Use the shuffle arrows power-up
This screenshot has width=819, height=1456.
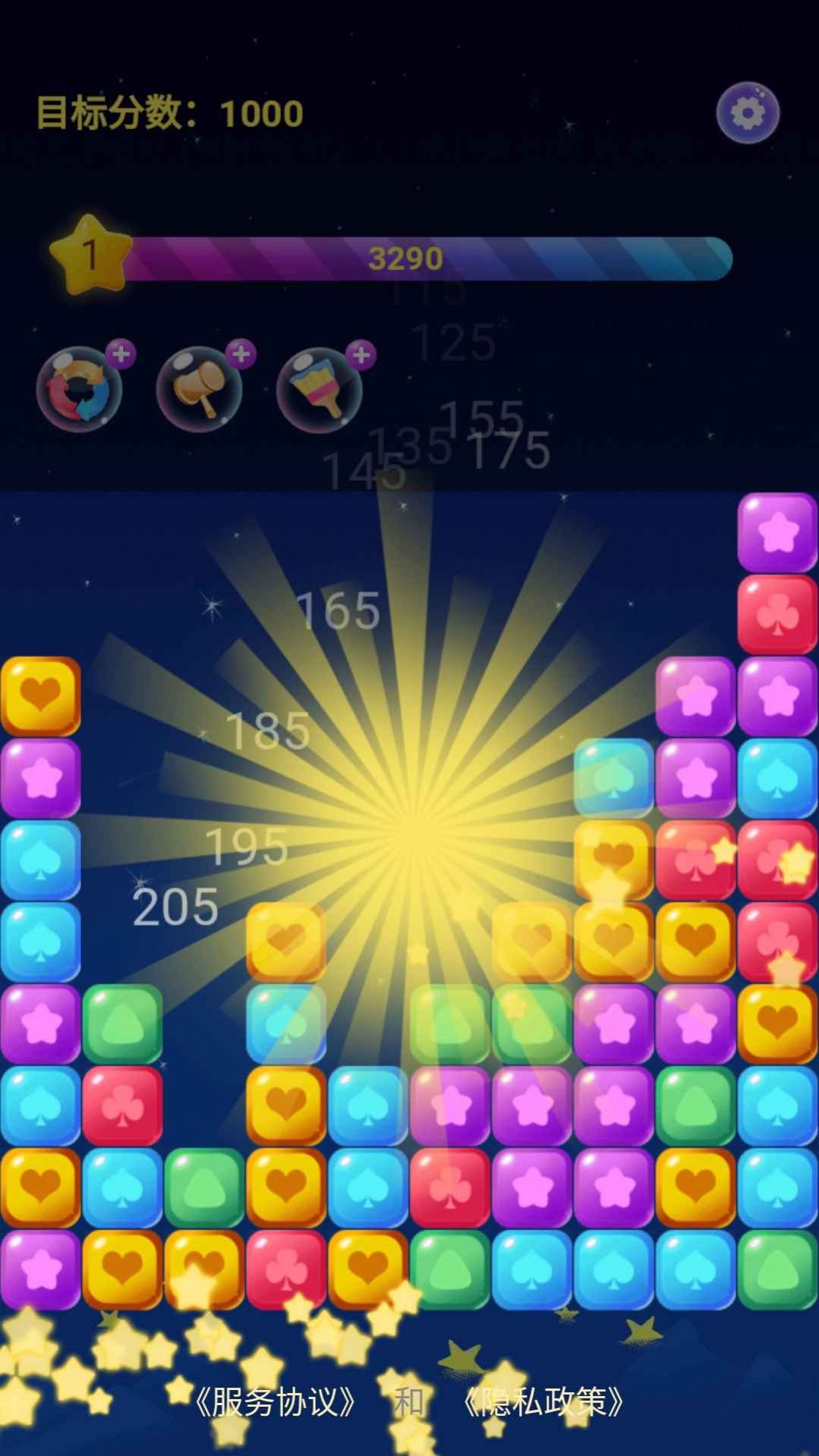pyautogui.click(x=79, y=388)
